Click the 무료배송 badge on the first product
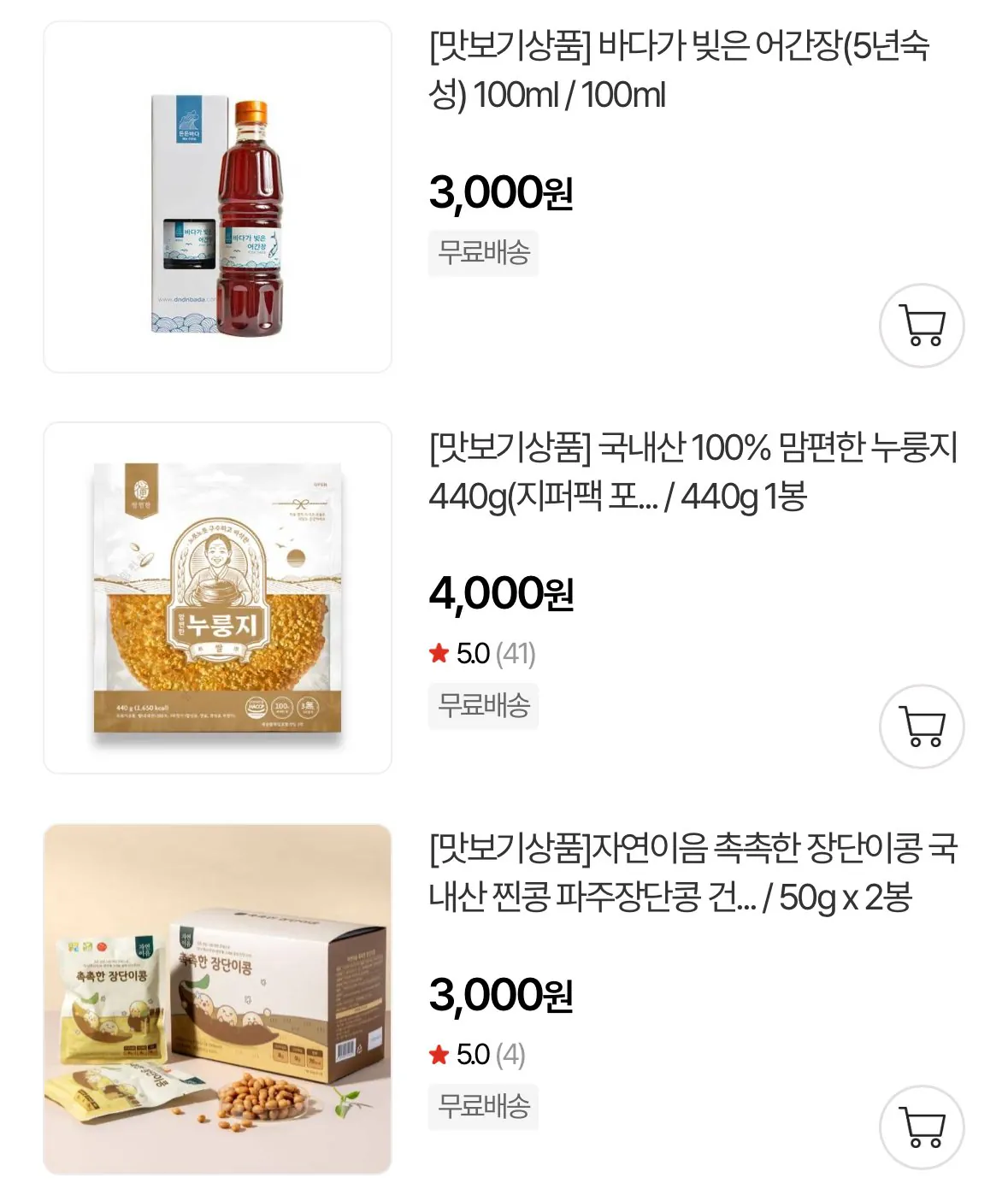 coord(483,255)
